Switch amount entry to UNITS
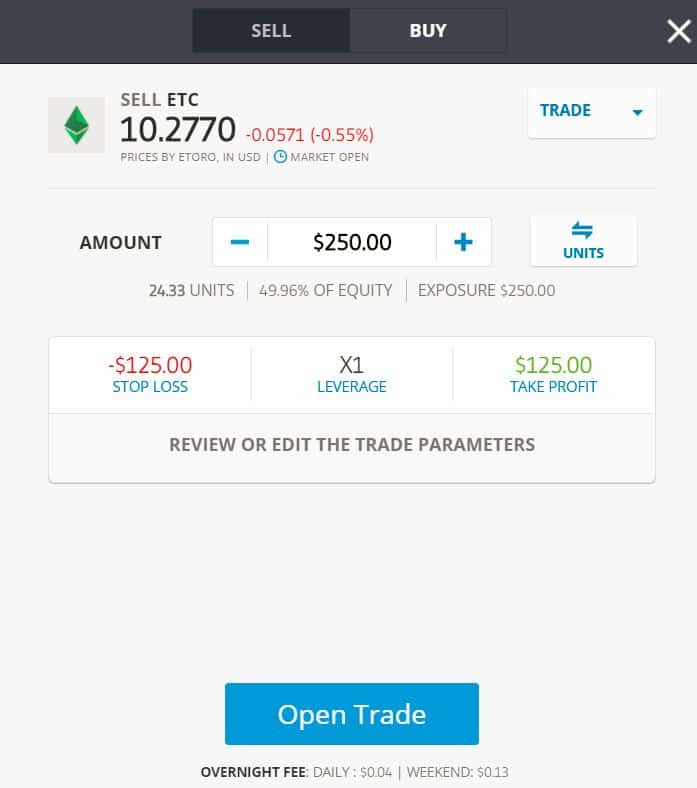Image resolution: width=697 pixels, height=788 pixels. [583, 241]
